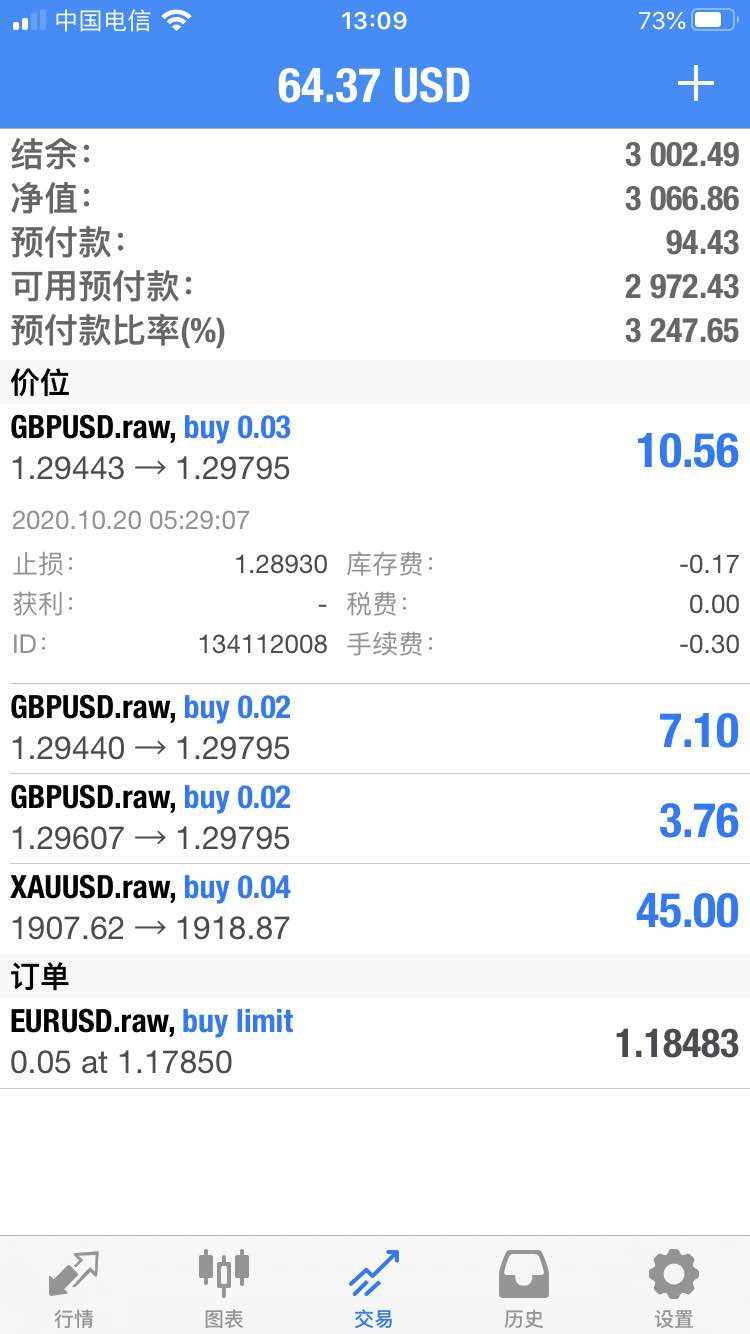Viewport: 750px width, 1334px height.
Task: Open the 设置 settings tab
Action: point(674,1288)
